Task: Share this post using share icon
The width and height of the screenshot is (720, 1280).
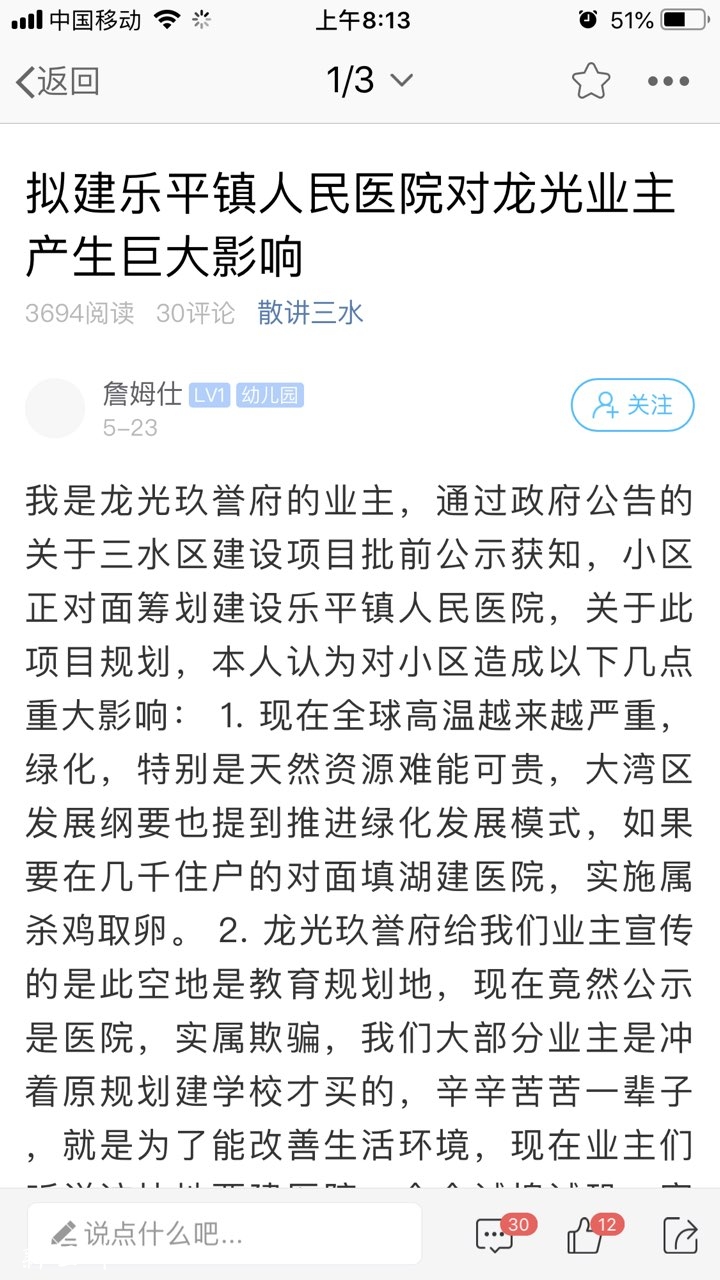Action: click(x=680, y=1236)
